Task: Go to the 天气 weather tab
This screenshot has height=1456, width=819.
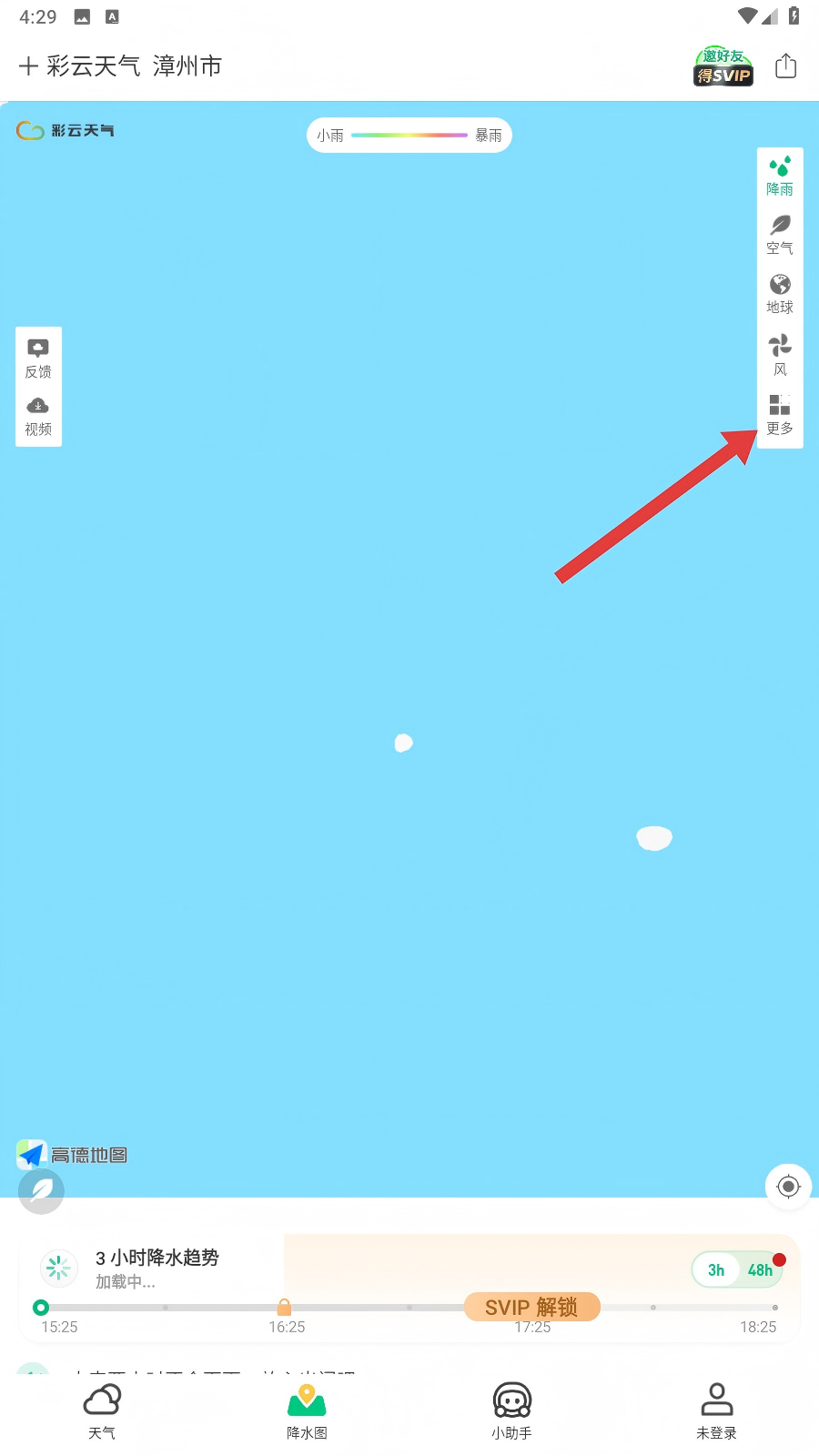Action: (102, 1411)
